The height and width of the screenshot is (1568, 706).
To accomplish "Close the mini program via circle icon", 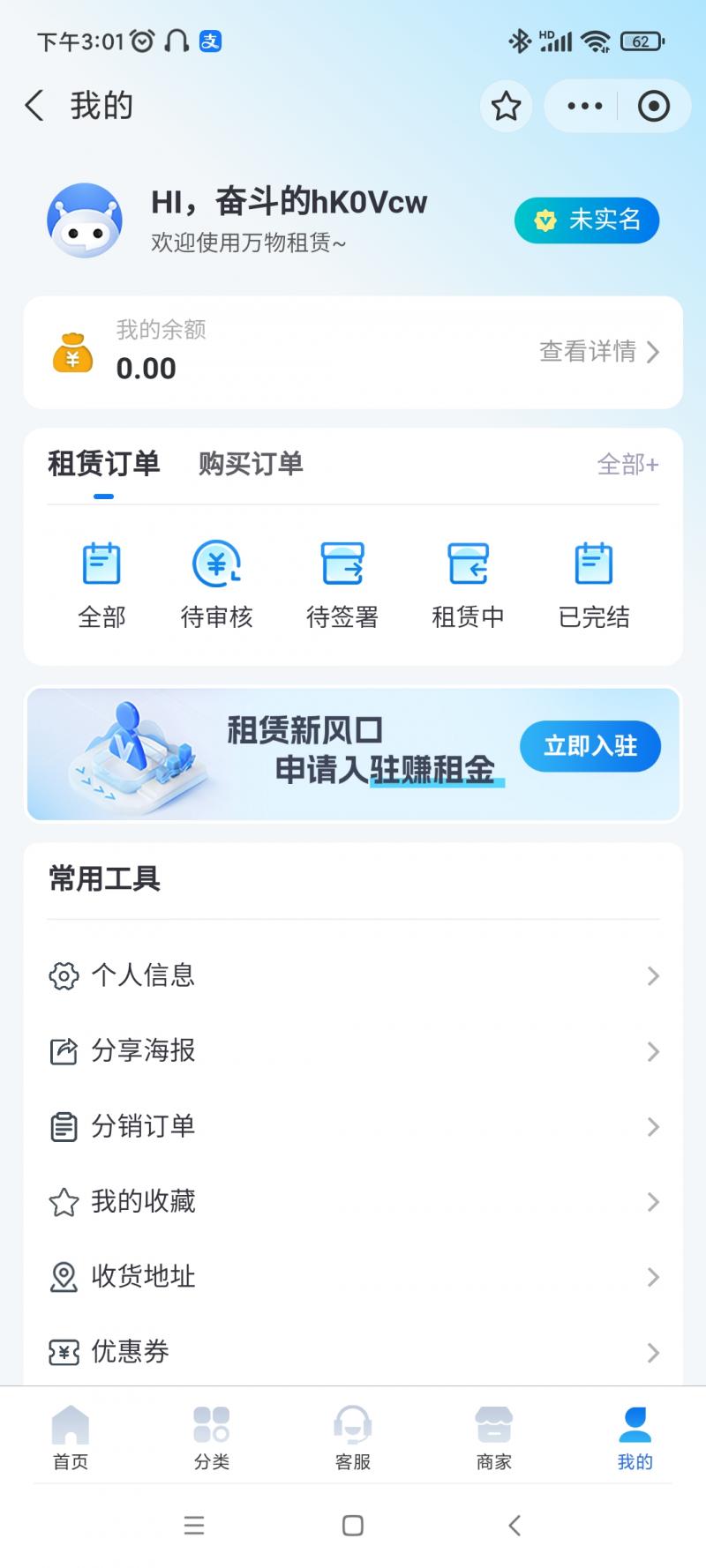I will coord(653,107).
